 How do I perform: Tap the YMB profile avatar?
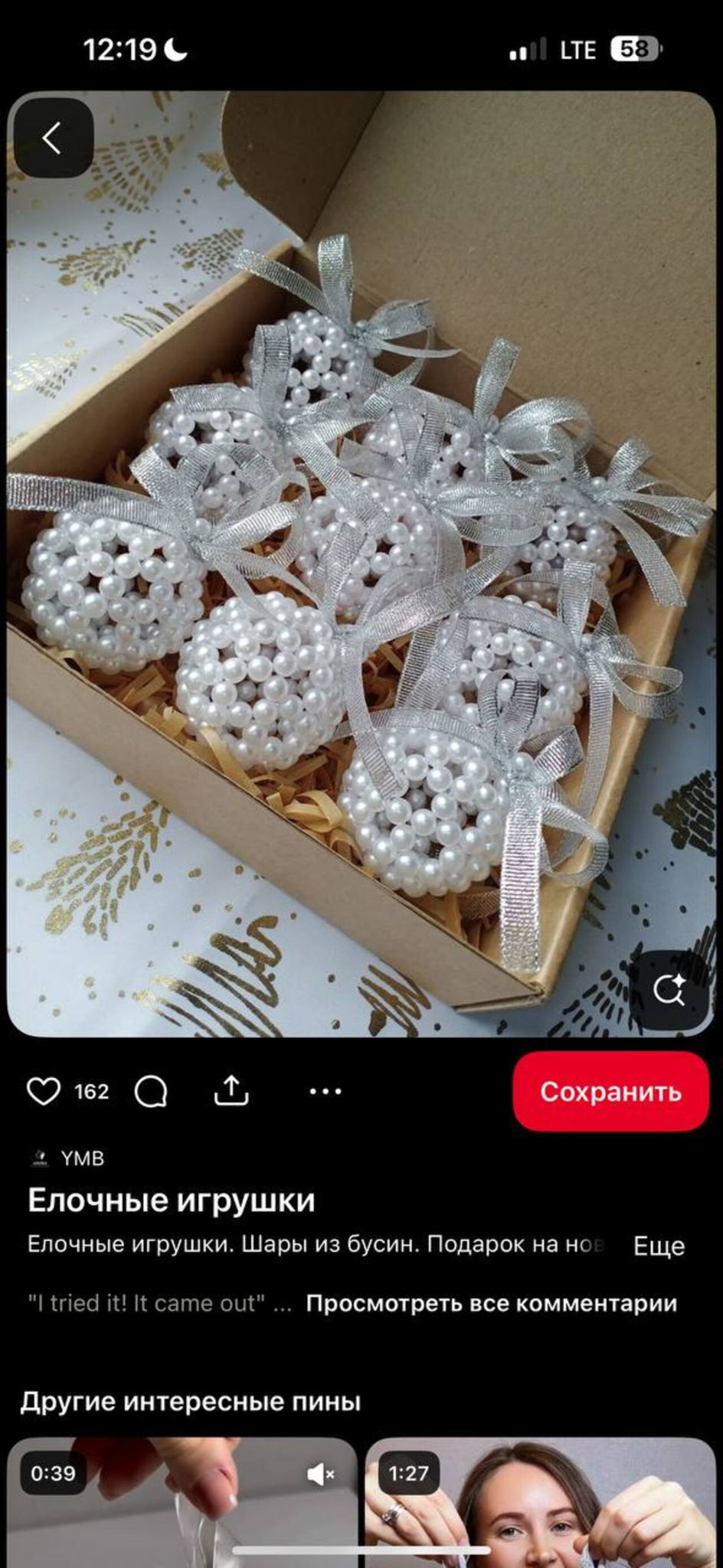tap(40, 1157)
